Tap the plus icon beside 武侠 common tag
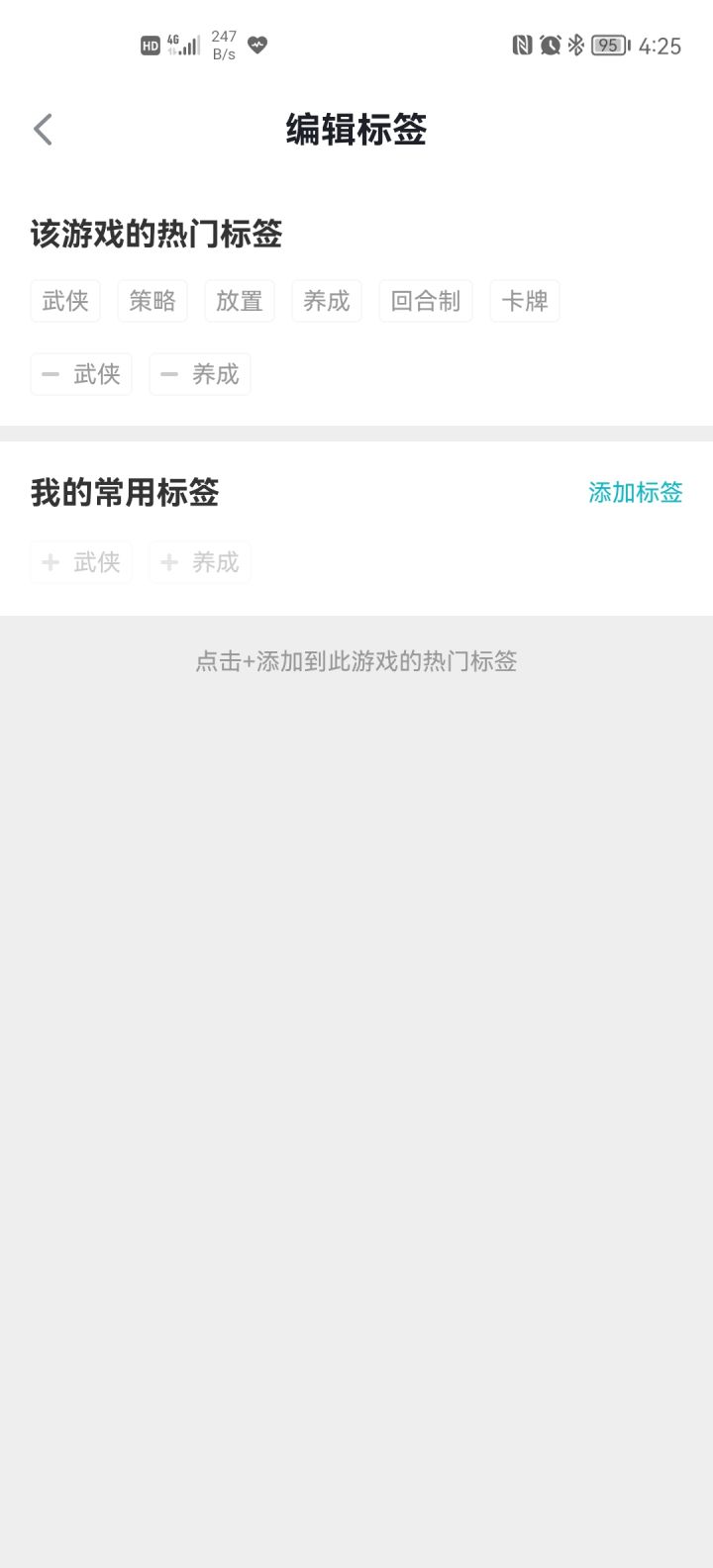 pyautogui.click(x=51, y=562)
